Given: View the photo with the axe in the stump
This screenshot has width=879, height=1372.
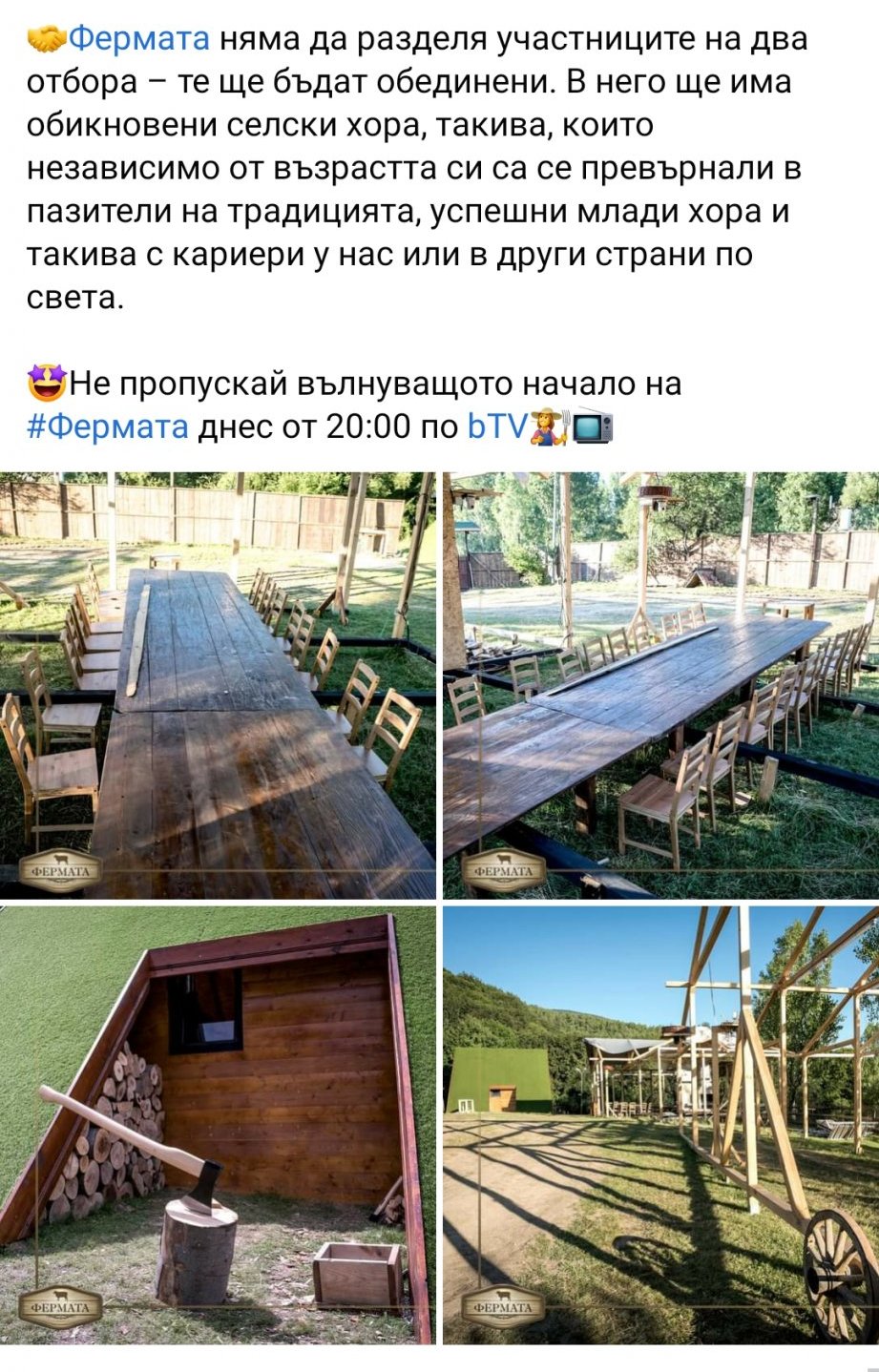Looking at the screenshot, I should click(218, 1125).
